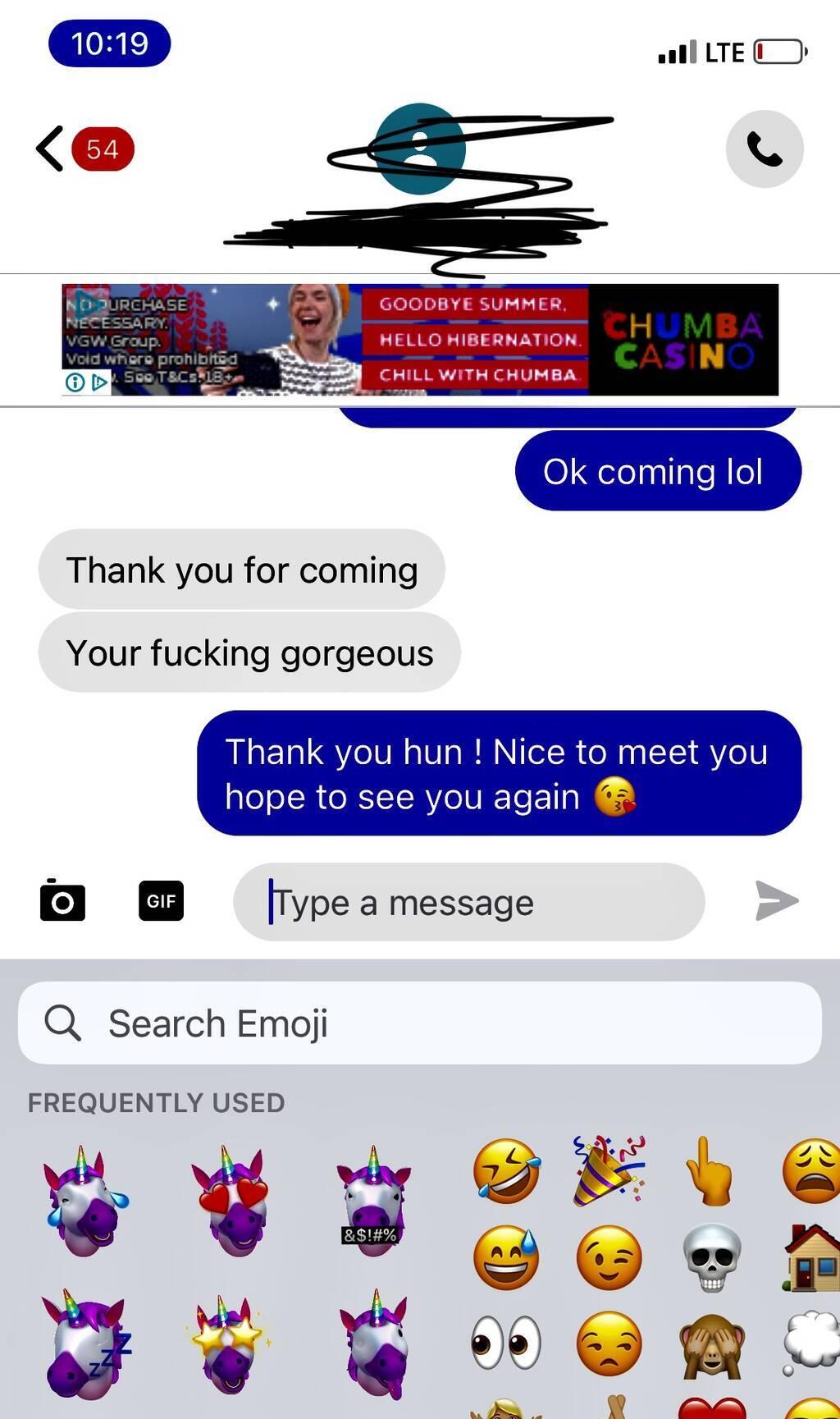Screen dimensions: 840x1419
Task: Go back to the conversations list
Action: (51, 149)
